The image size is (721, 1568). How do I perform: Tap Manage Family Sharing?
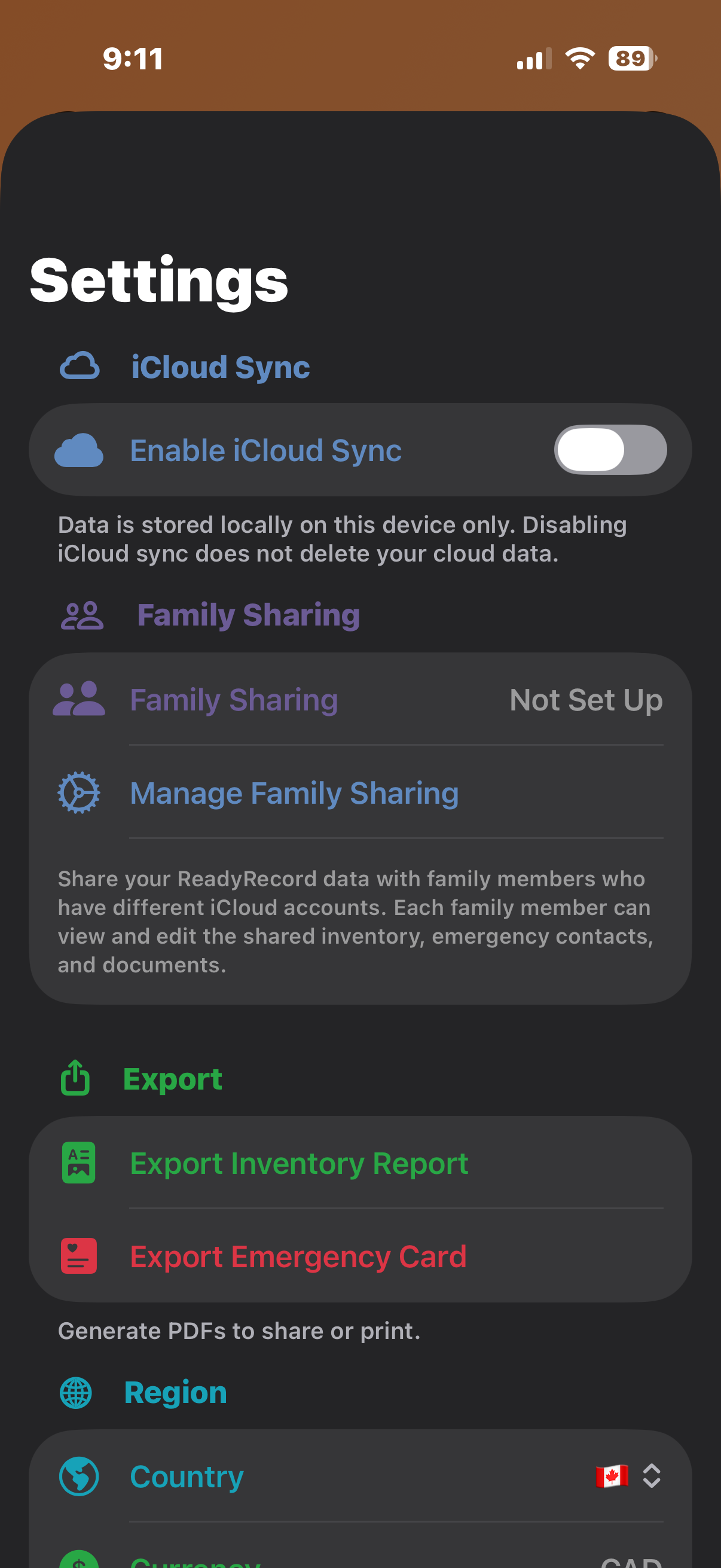[295, 792]
